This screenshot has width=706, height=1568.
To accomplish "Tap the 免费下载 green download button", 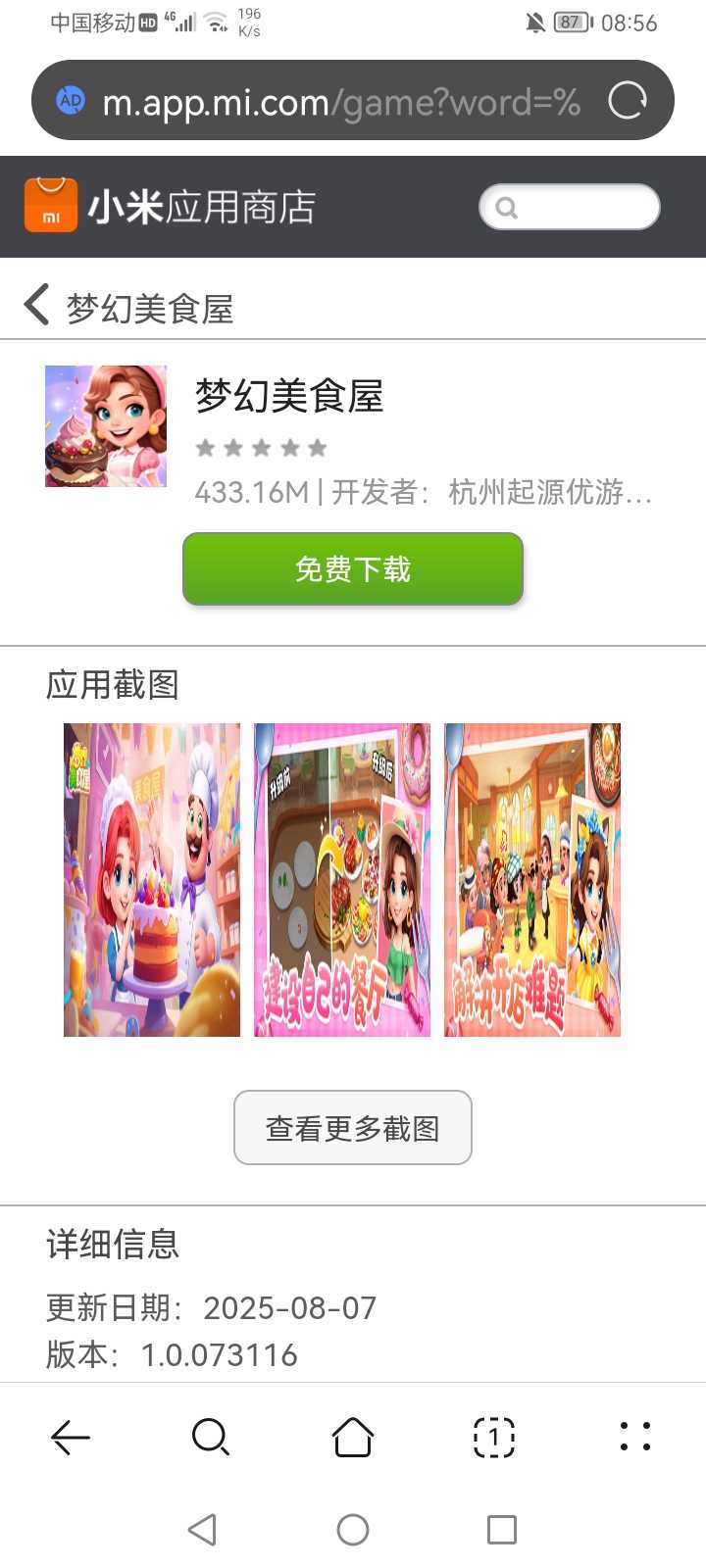I will [353, 569].
